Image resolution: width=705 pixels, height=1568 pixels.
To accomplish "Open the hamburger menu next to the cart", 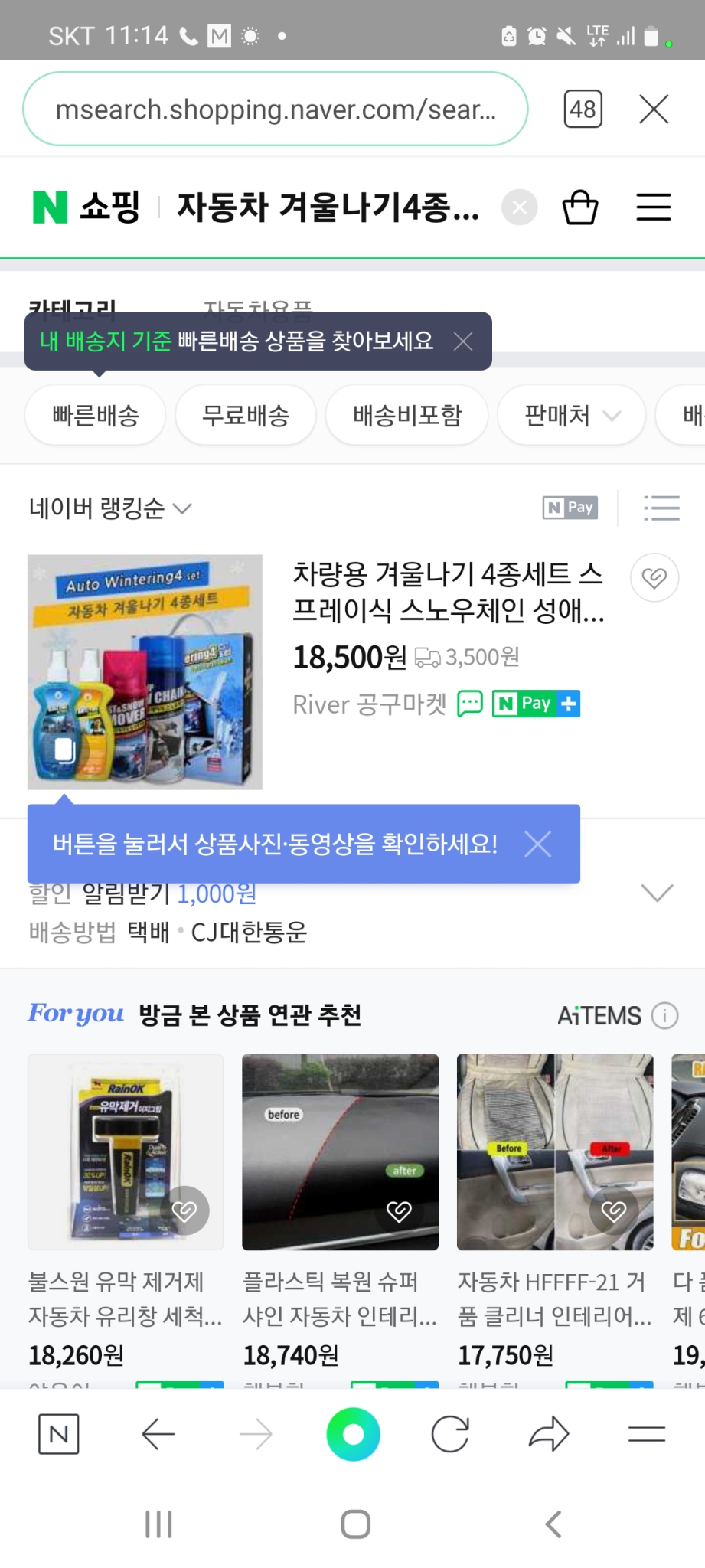I will coord(653,207).
